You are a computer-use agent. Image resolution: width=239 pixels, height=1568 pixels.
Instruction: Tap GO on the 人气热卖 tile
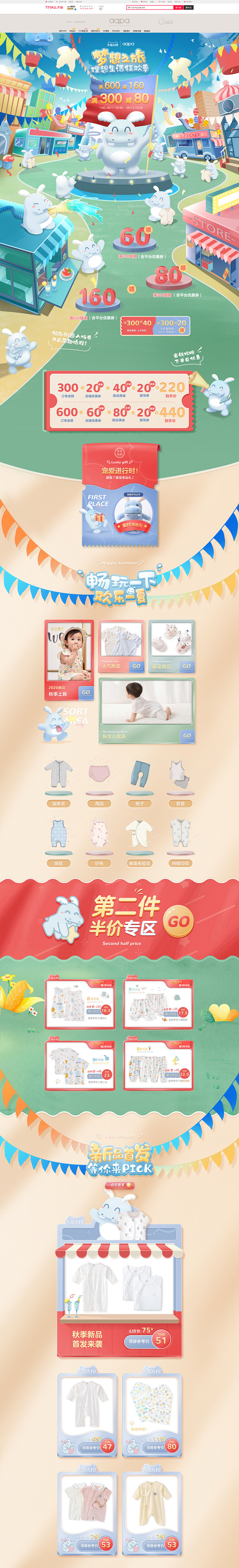click(136, 666)
